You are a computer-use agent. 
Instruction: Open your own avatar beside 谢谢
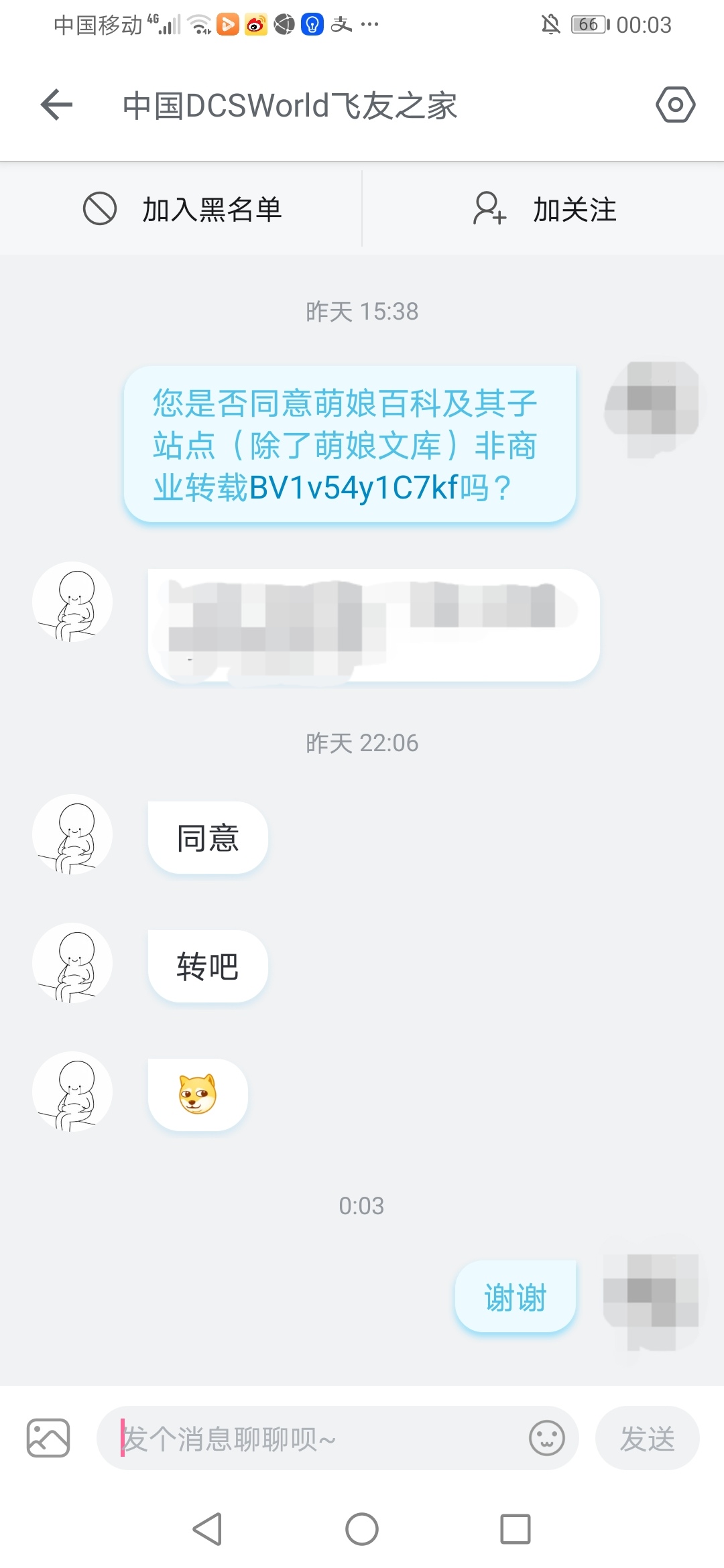pos(651,1299)
